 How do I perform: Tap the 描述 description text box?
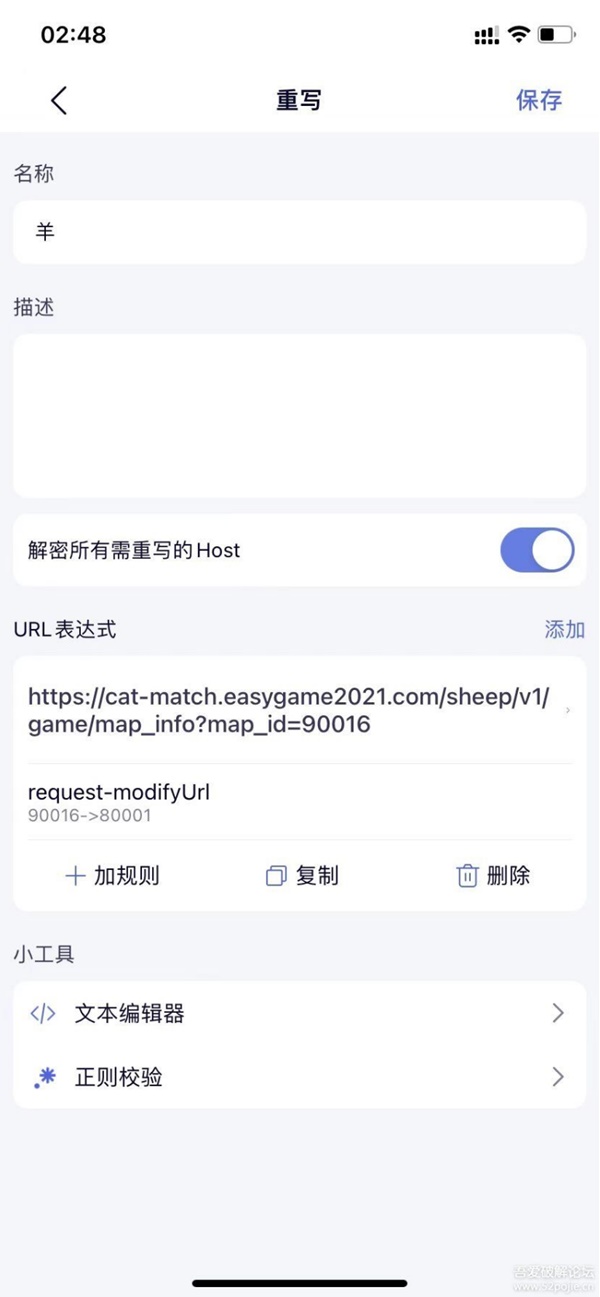(299, 415)
